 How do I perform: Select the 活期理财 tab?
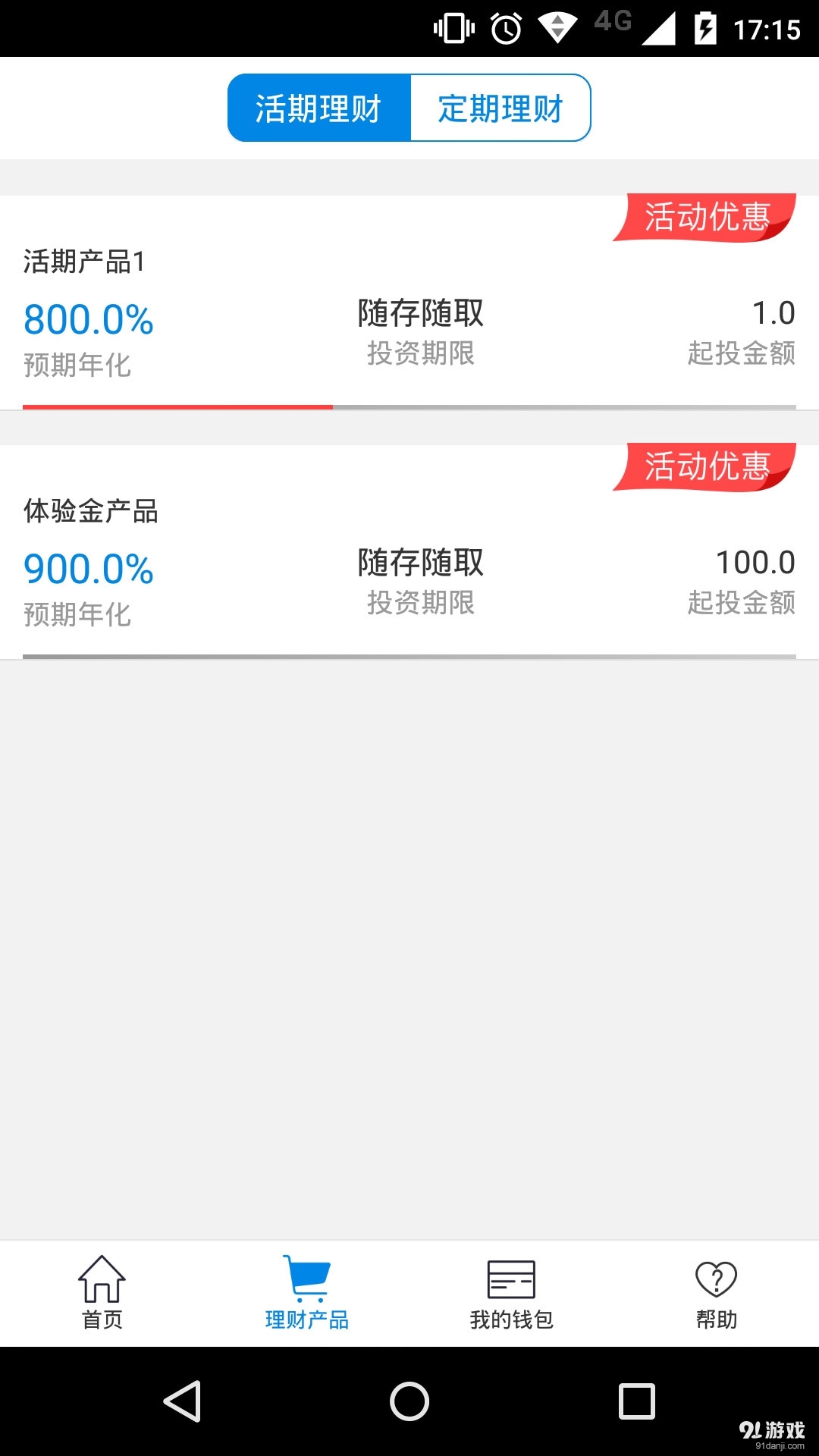(x=318, y=108)
